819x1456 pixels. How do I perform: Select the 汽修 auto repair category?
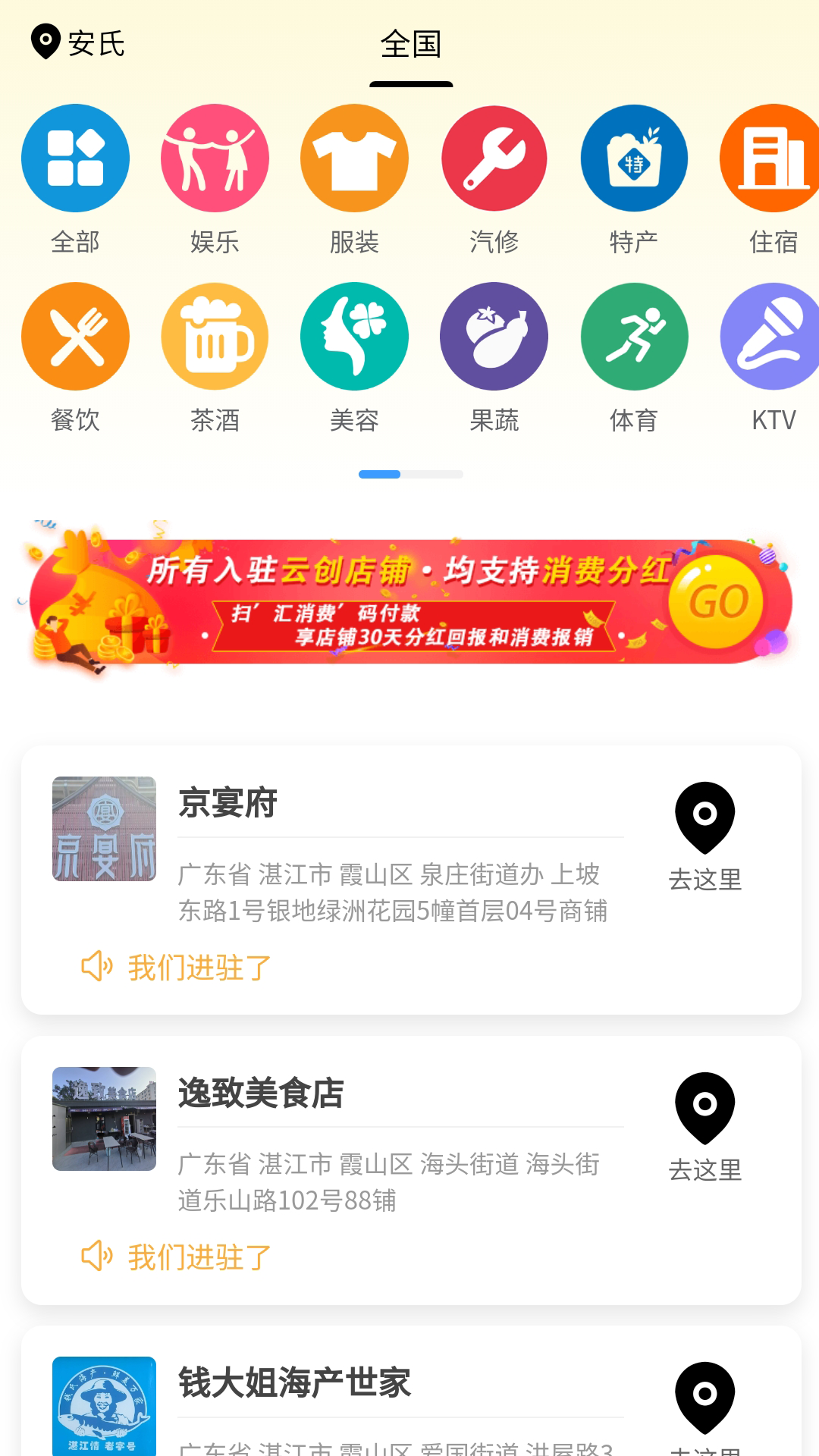click(494, 157)
